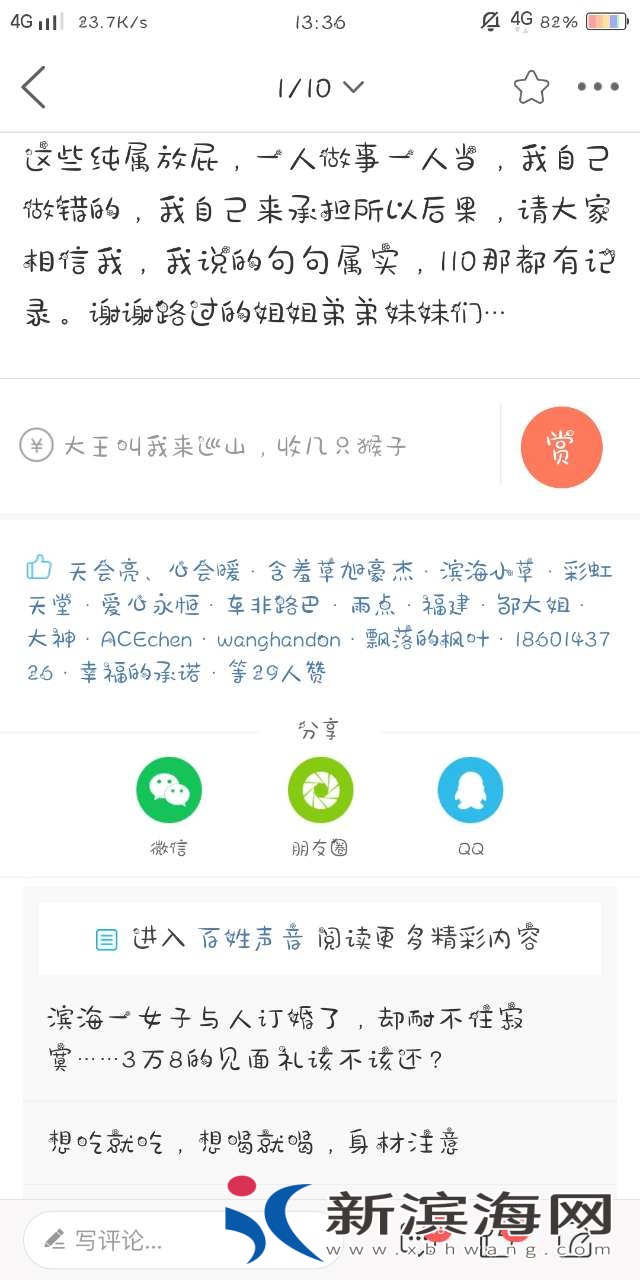Open the profile of liker 天会亮、心会暖
This screenshot has height=1280, width=640.
point(156,572)
